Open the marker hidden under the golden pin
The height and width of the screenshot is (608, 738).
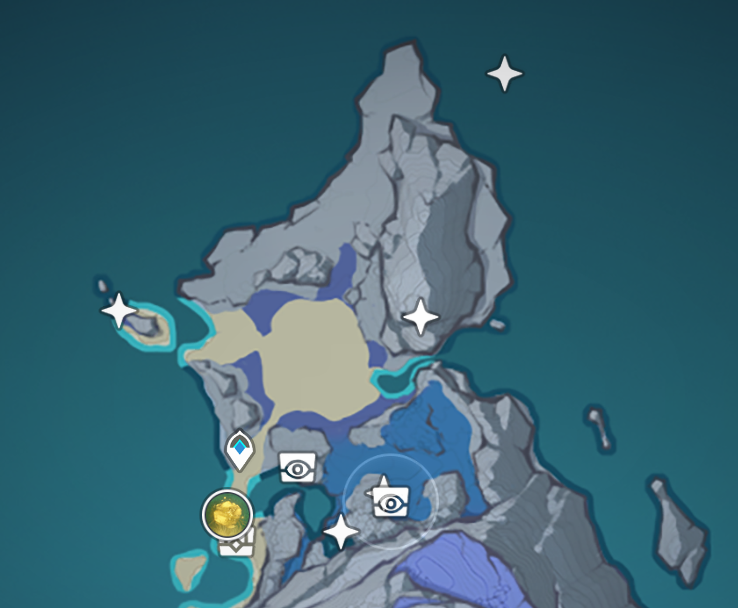tap(238, 544)
